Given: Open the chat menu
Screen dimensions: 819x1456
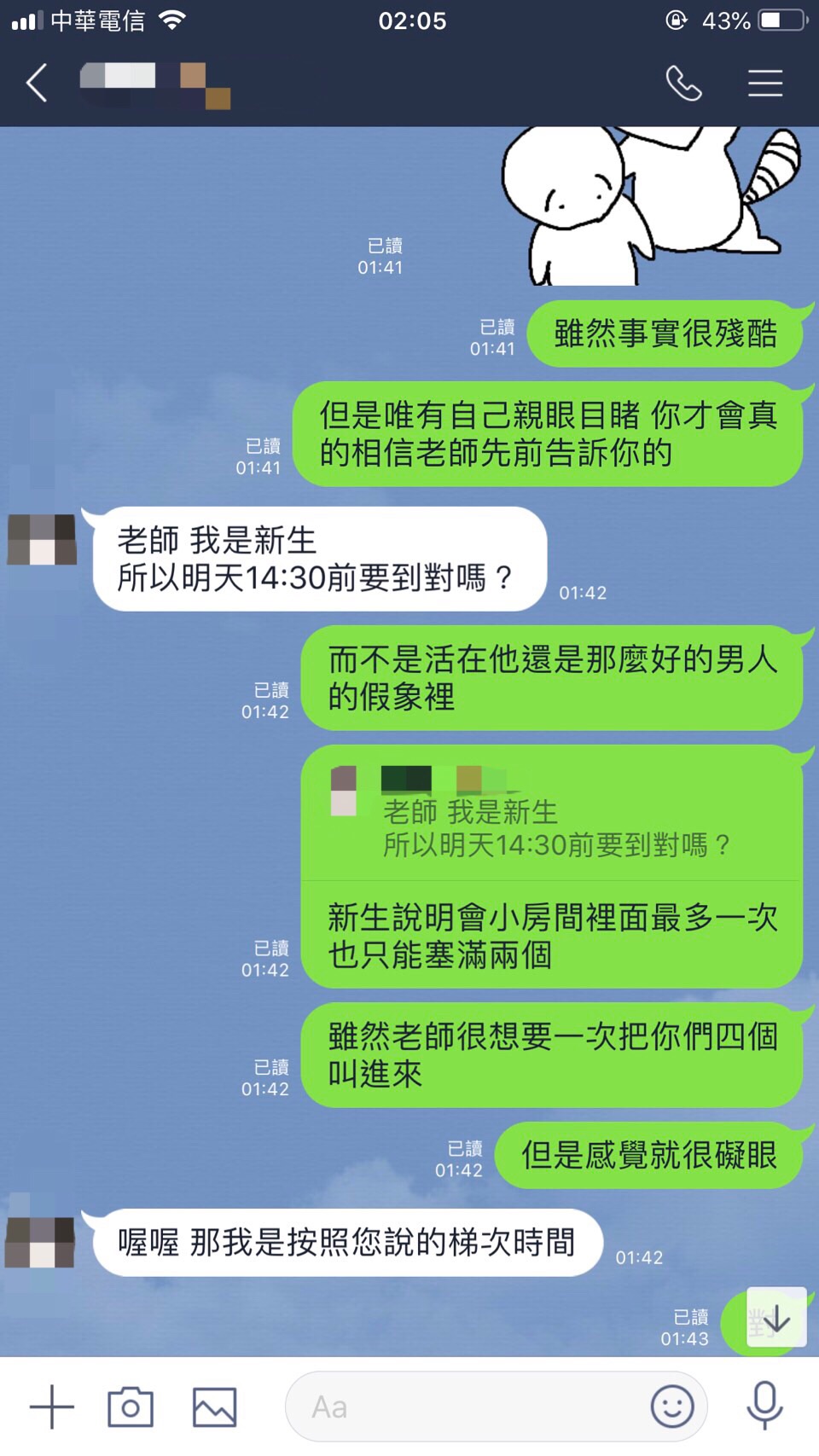Looking at the screenshot, I should point(765,84).
